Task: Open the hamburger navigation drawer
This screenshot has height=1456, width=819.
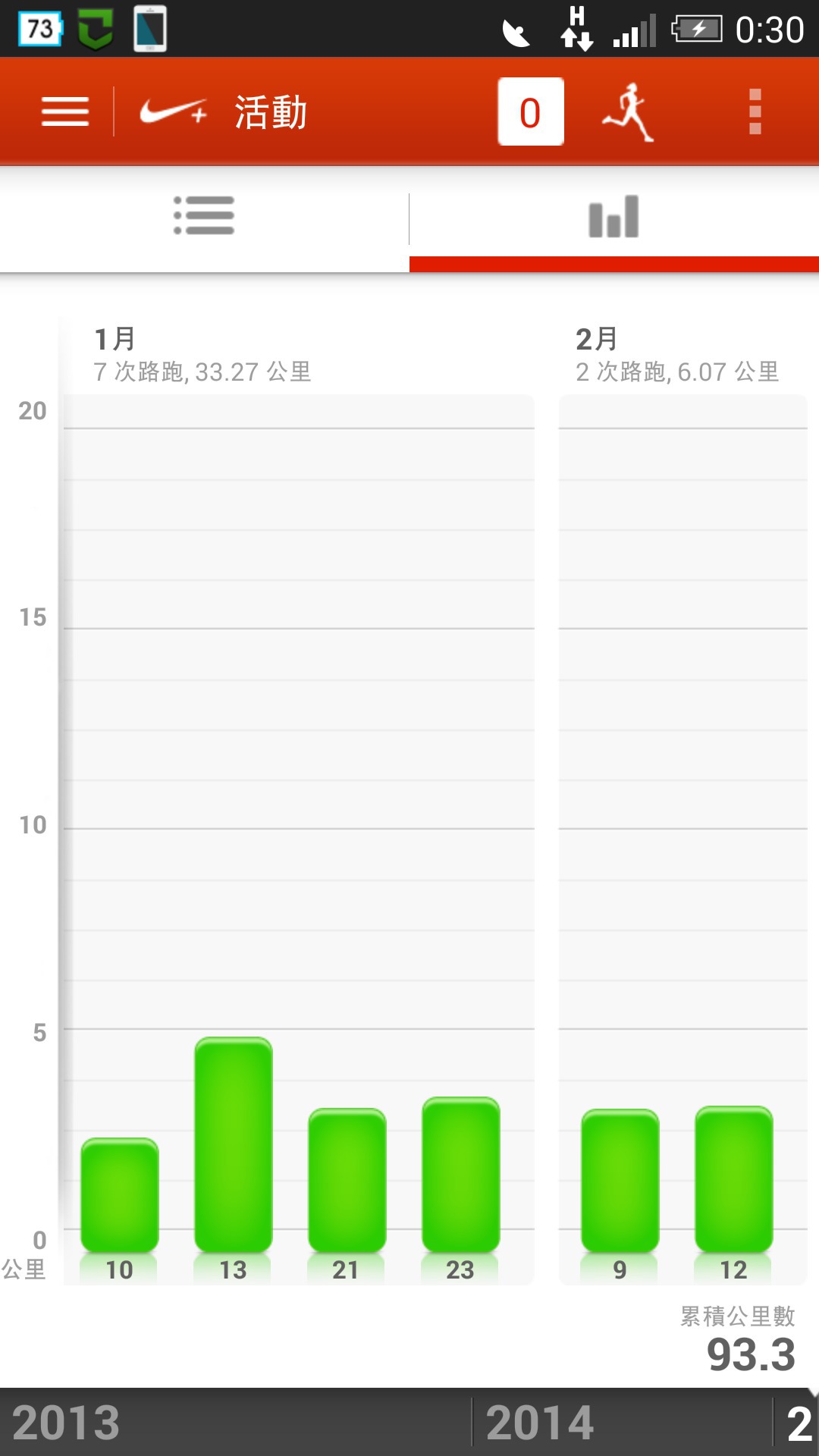Action: point(65,112)
